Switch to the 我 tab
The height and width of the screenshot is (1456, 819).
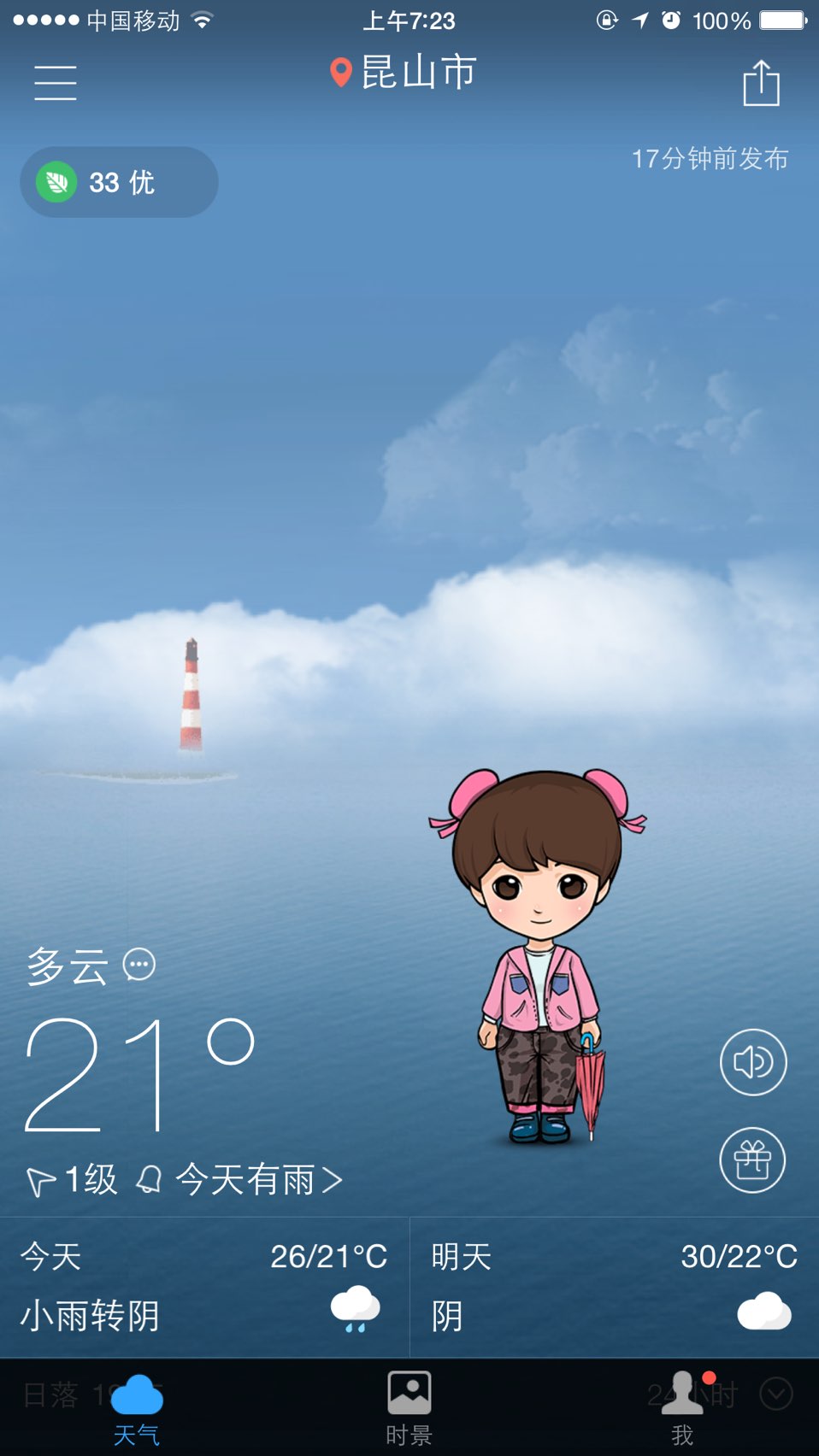683,1410
